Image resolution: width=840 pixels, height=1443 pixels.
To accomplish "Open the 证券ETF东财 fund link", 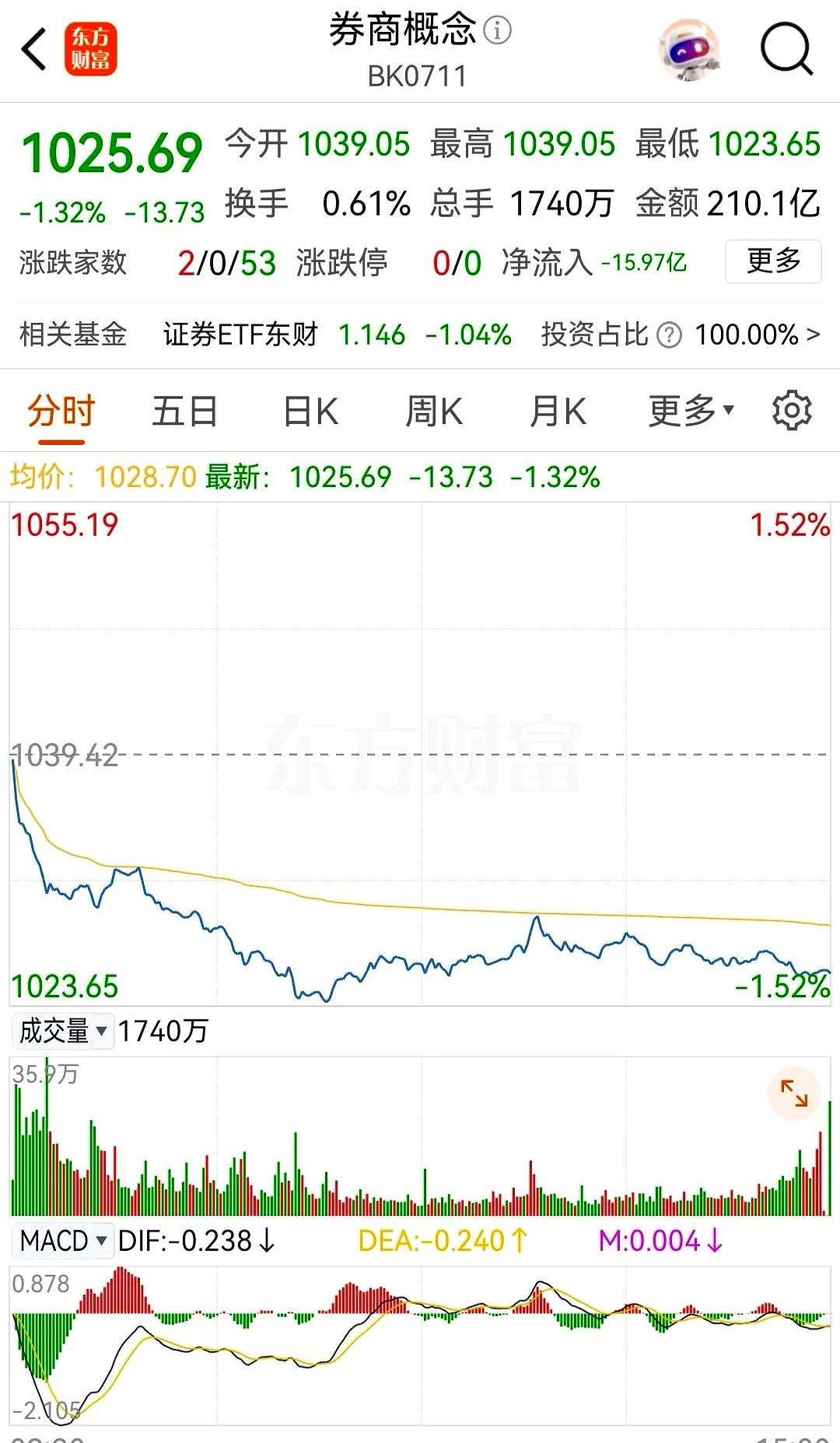I will click(241, 334).
